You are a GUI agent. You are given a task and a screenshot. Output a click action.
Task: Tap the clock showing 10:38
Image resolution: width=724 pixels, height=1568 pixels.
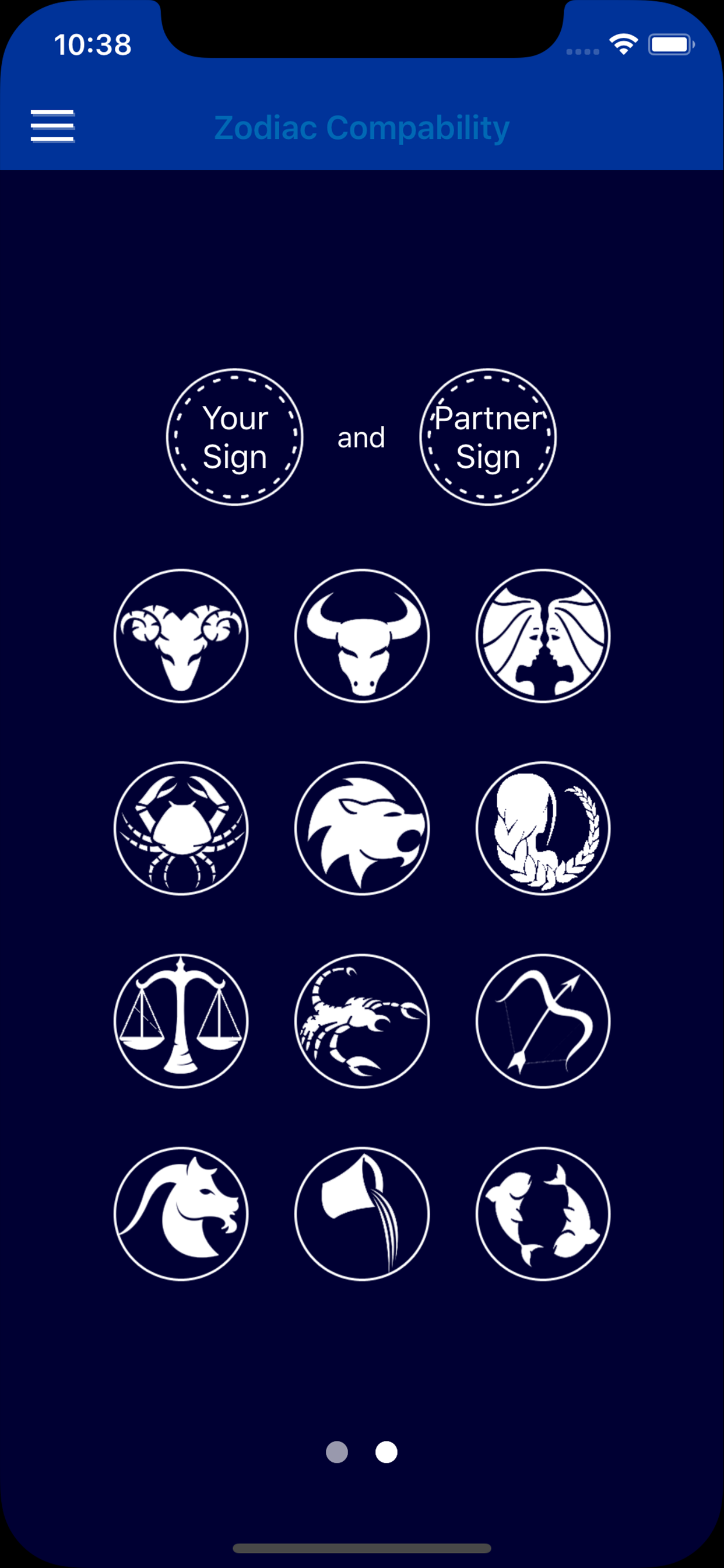93,44
